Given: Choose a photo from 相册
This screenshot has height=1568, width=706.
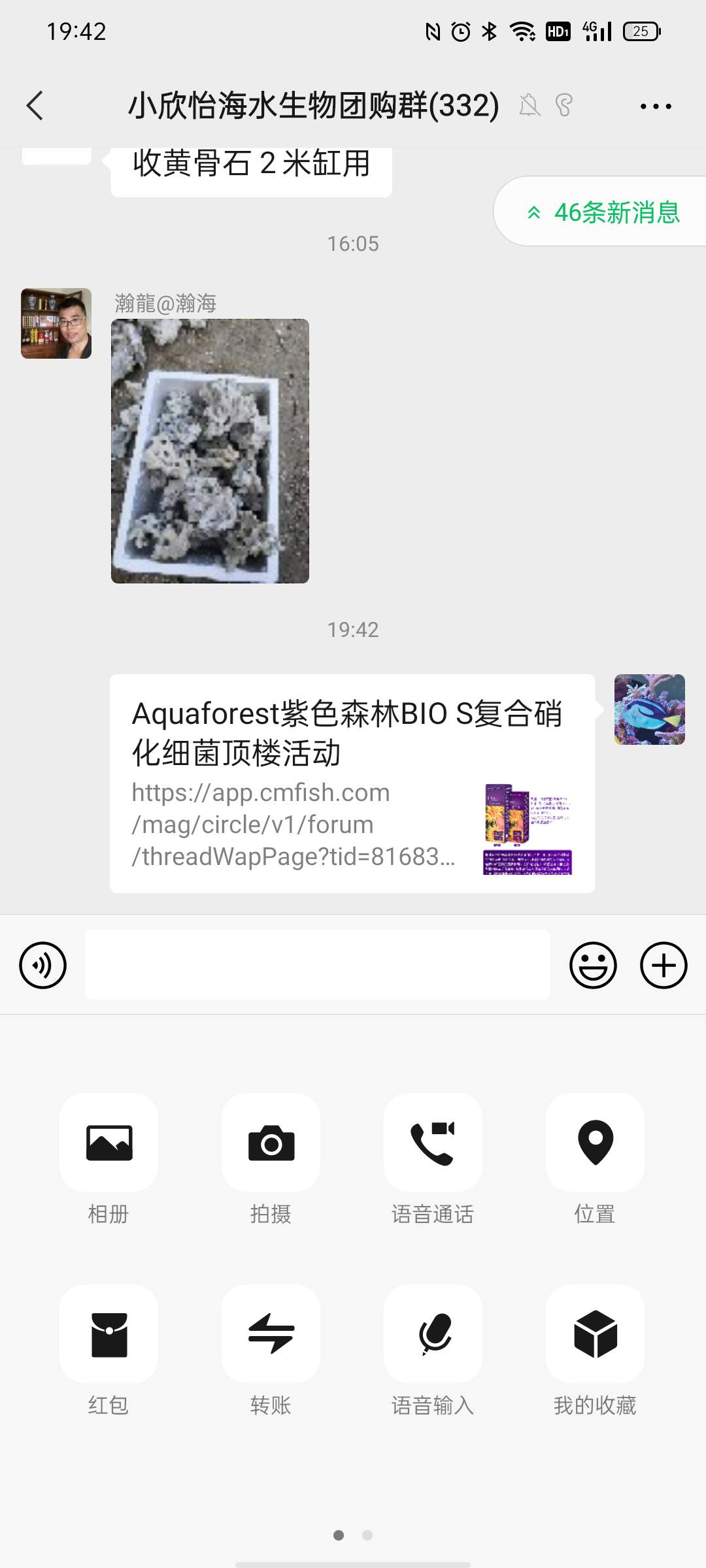Looking at the screenshot, I should click(109, 1143).
